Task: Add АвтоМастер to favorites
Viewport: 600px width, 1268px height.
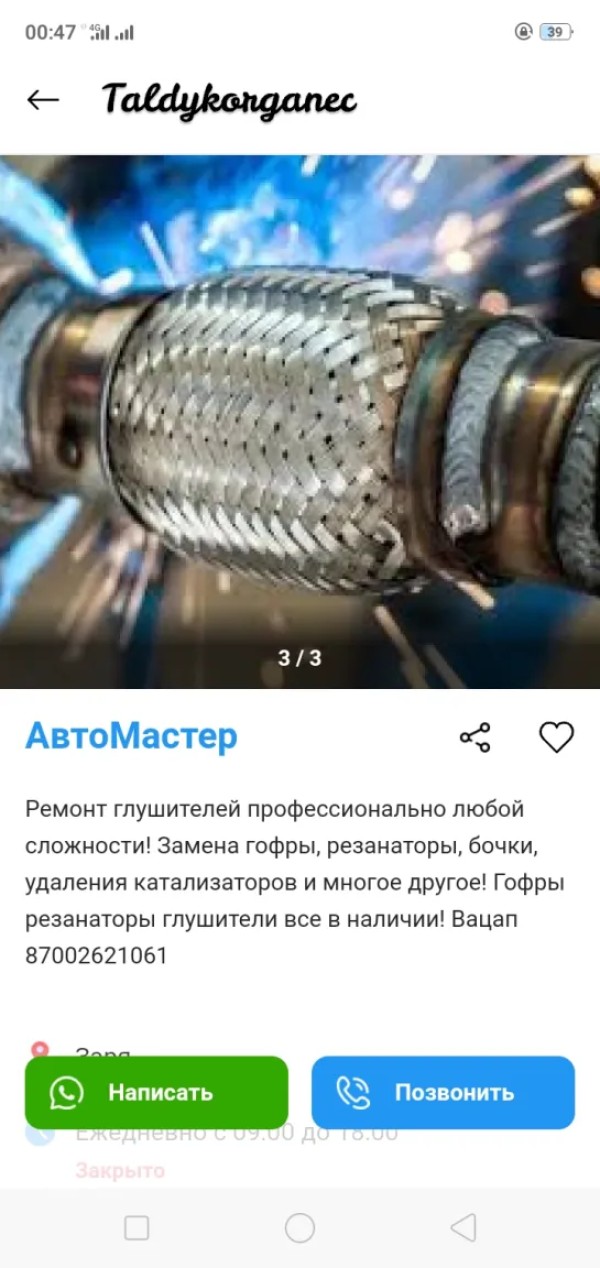Action: [x=556, y=738]
